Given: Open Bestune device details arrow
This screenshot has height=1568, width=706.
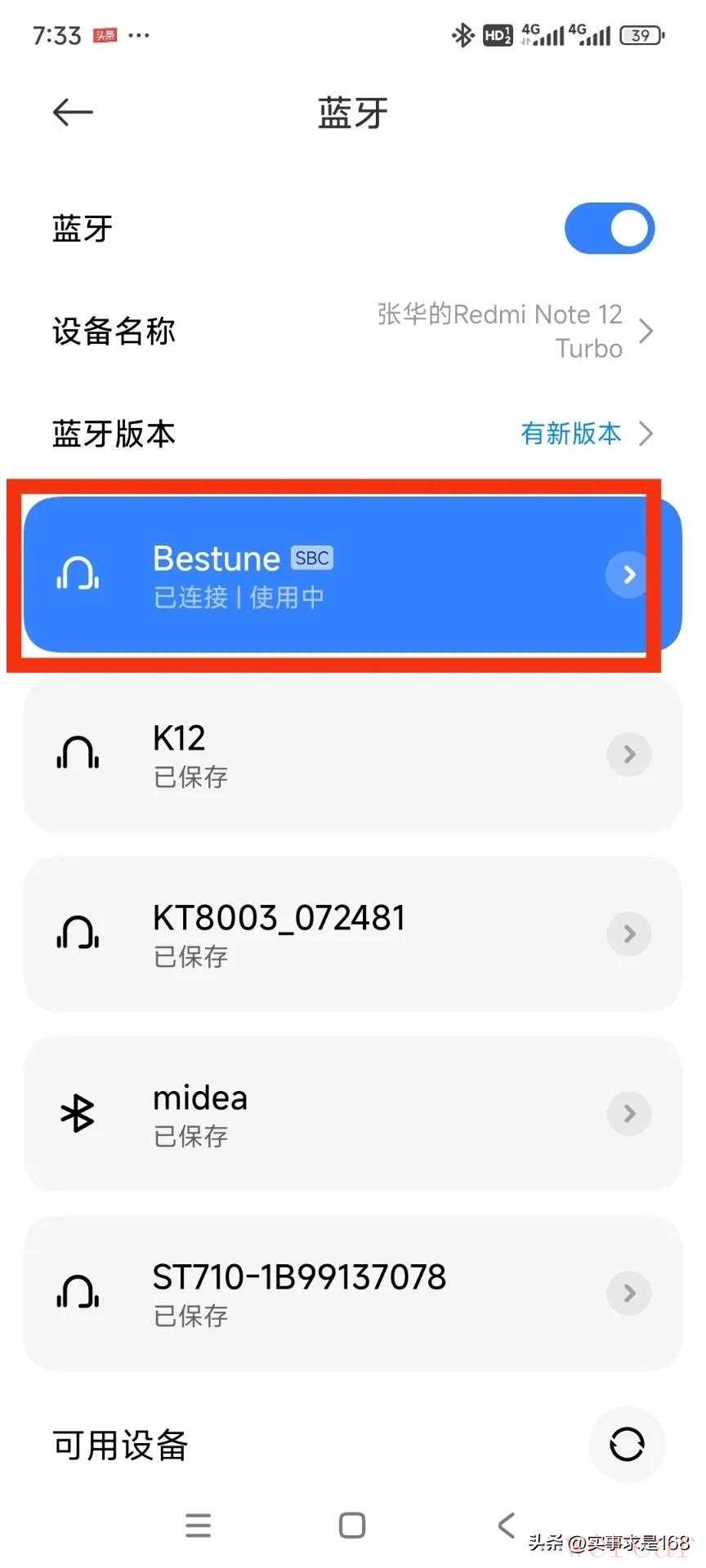Looking at the screenshot, I should [x=628, y=575].
